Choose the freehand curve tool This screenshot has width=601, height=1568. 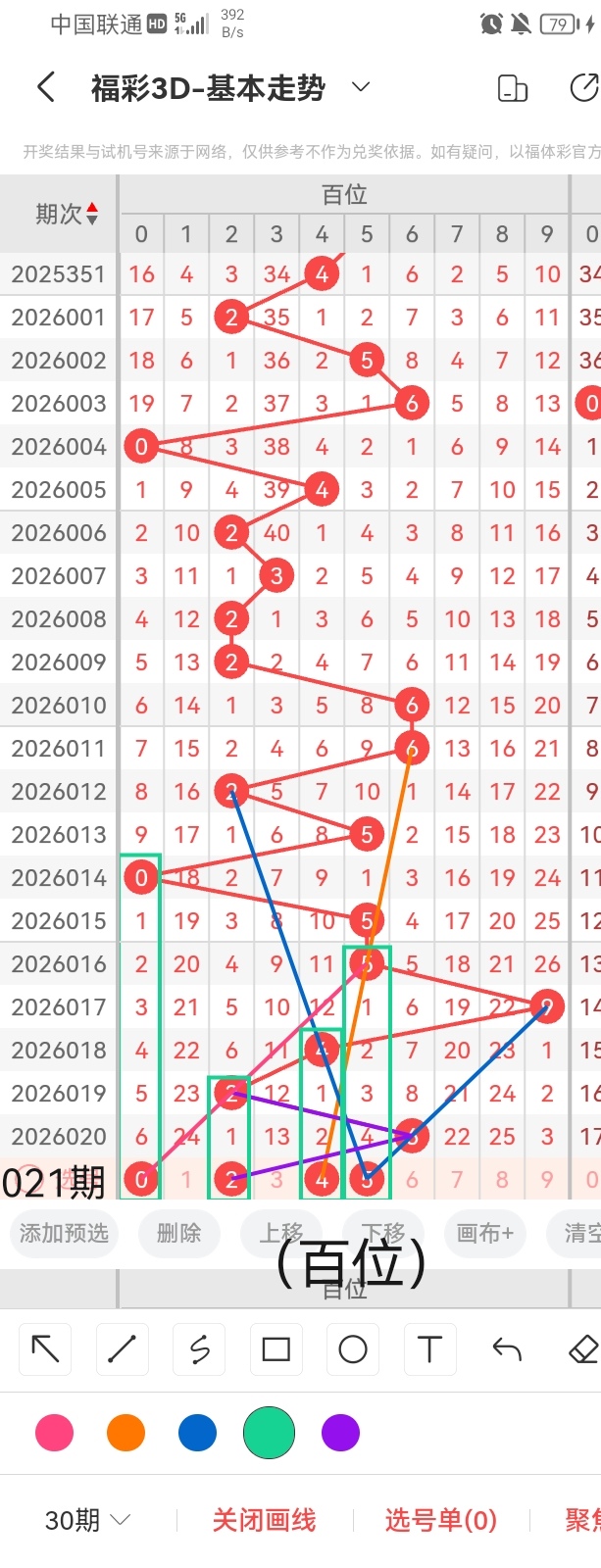(199, 1349)
